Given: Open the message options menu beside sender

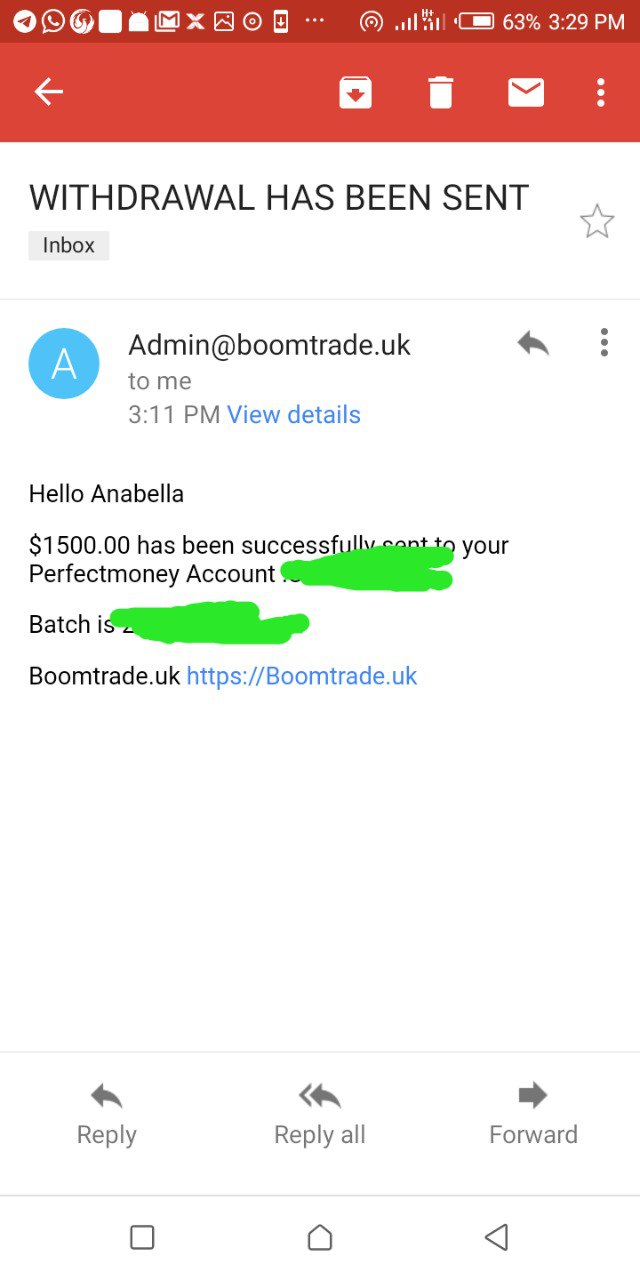Looking at the screenshot, I should (x=604, y=343).
